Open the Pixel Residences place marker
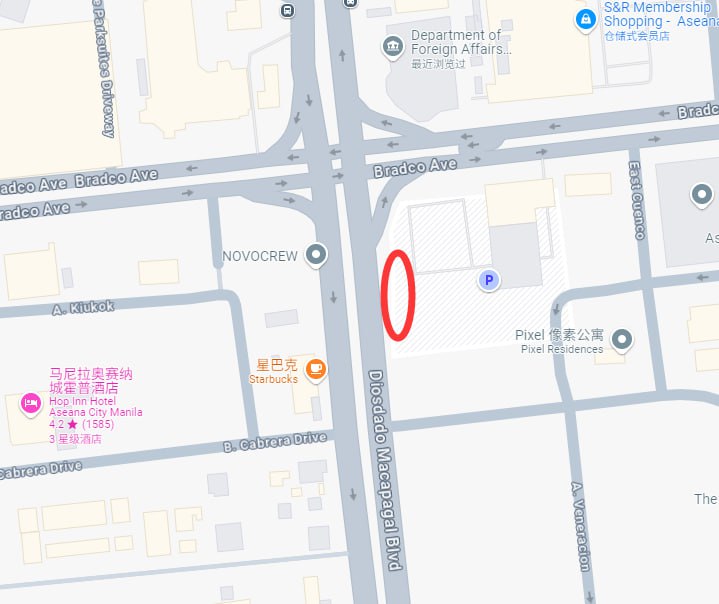Viewport: 719px width, 604px height. pyautogui.click(x=622, y=341)
